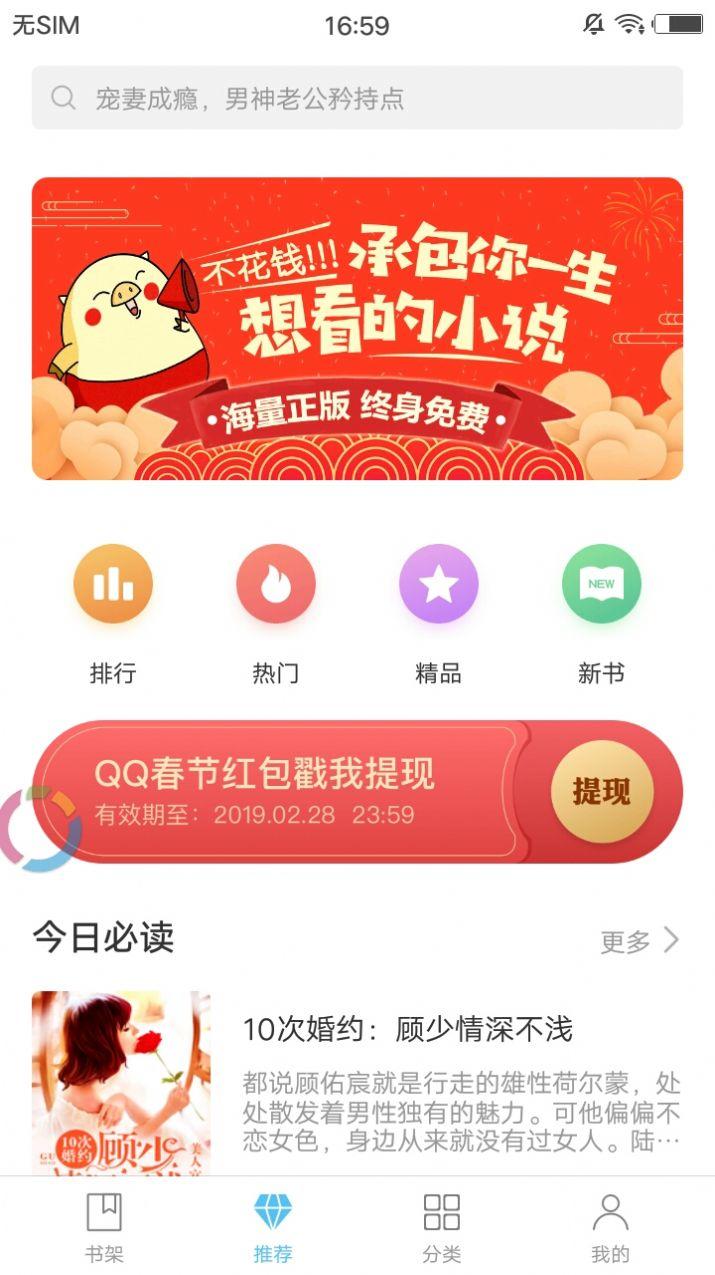The image size is (715, 1275).
Task: Open the free novels promotional banner
Action: 357,329
